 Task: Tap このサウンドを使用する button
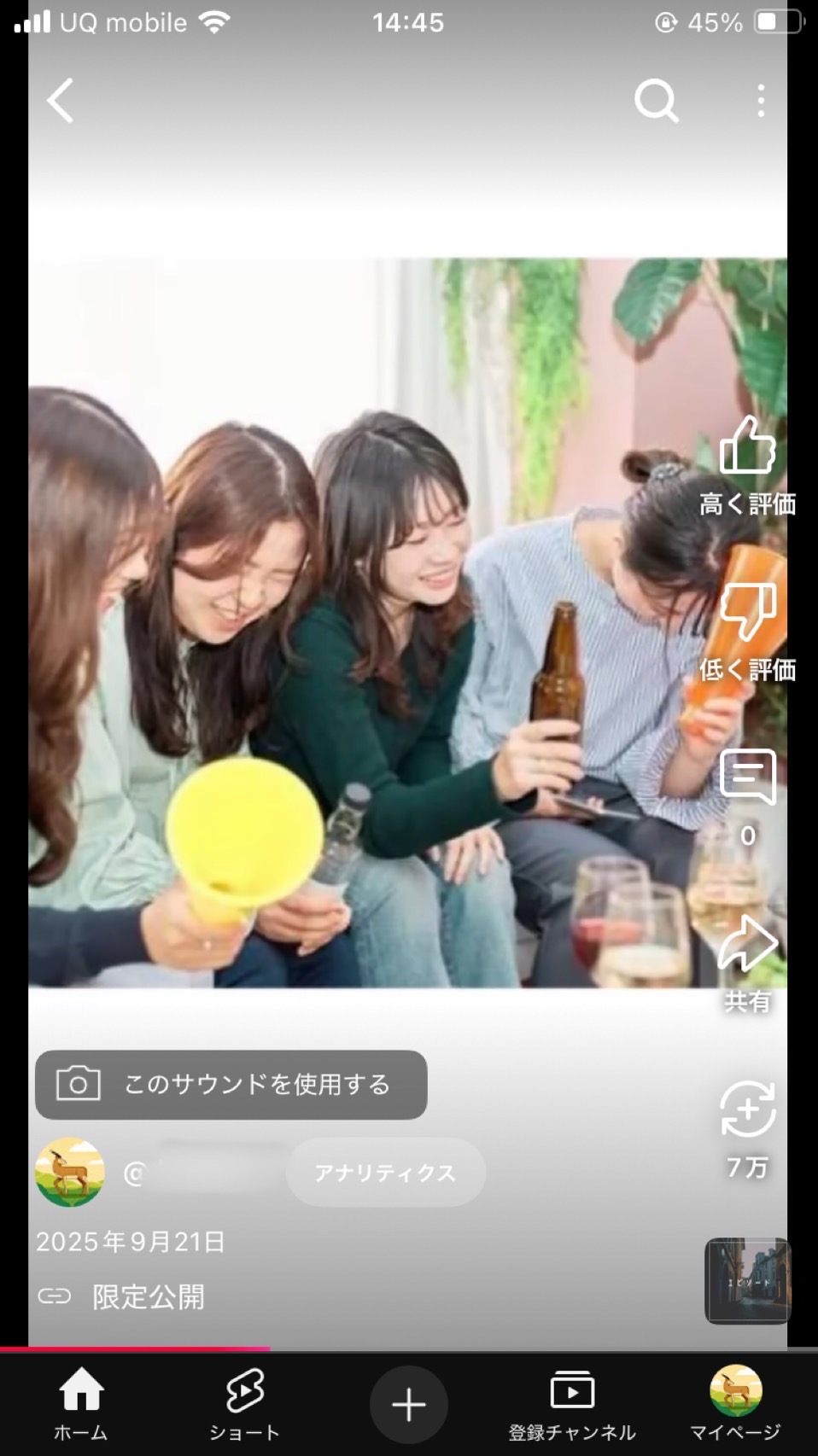[x=231, y=1084]
